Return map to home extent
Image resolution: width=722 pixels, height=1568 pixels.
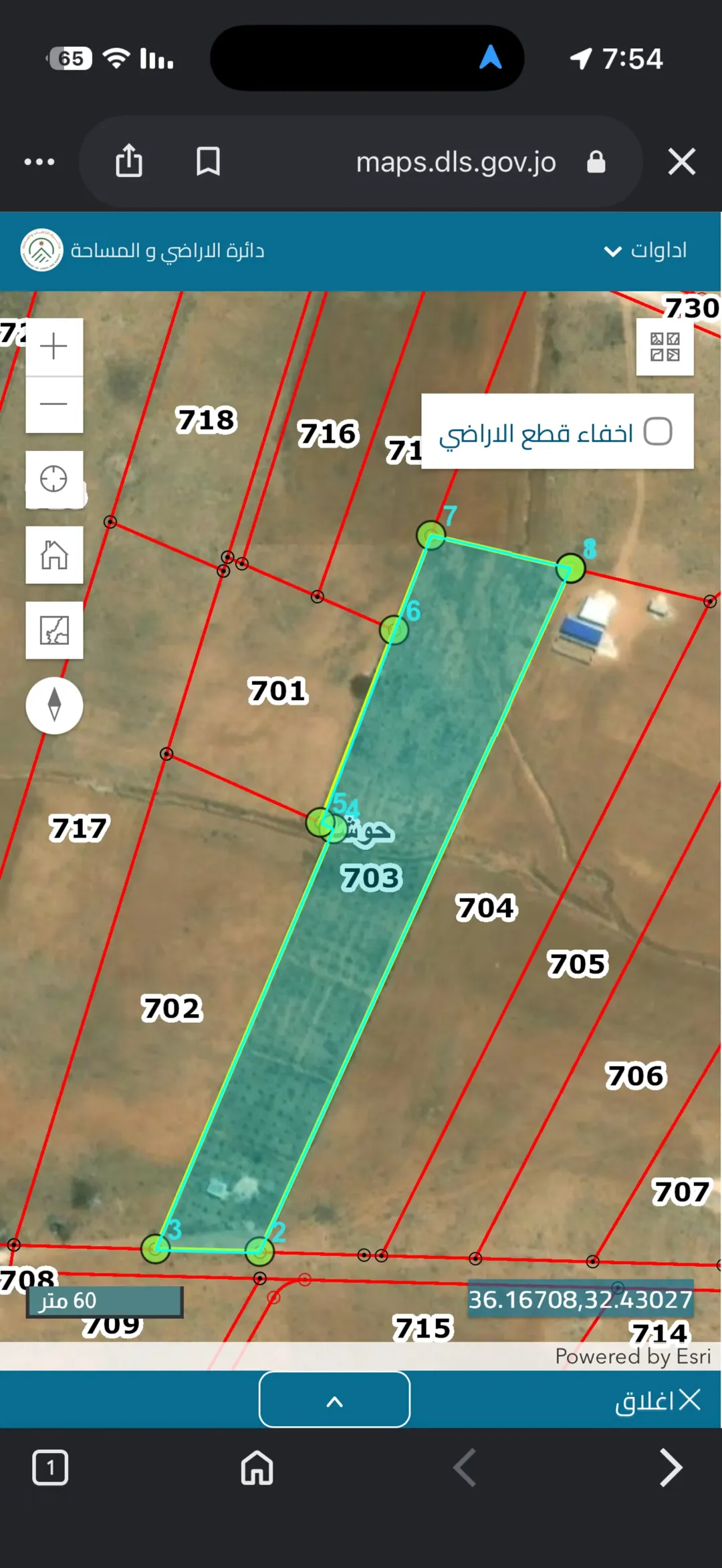pyautogui.click(x=54, y=555)
